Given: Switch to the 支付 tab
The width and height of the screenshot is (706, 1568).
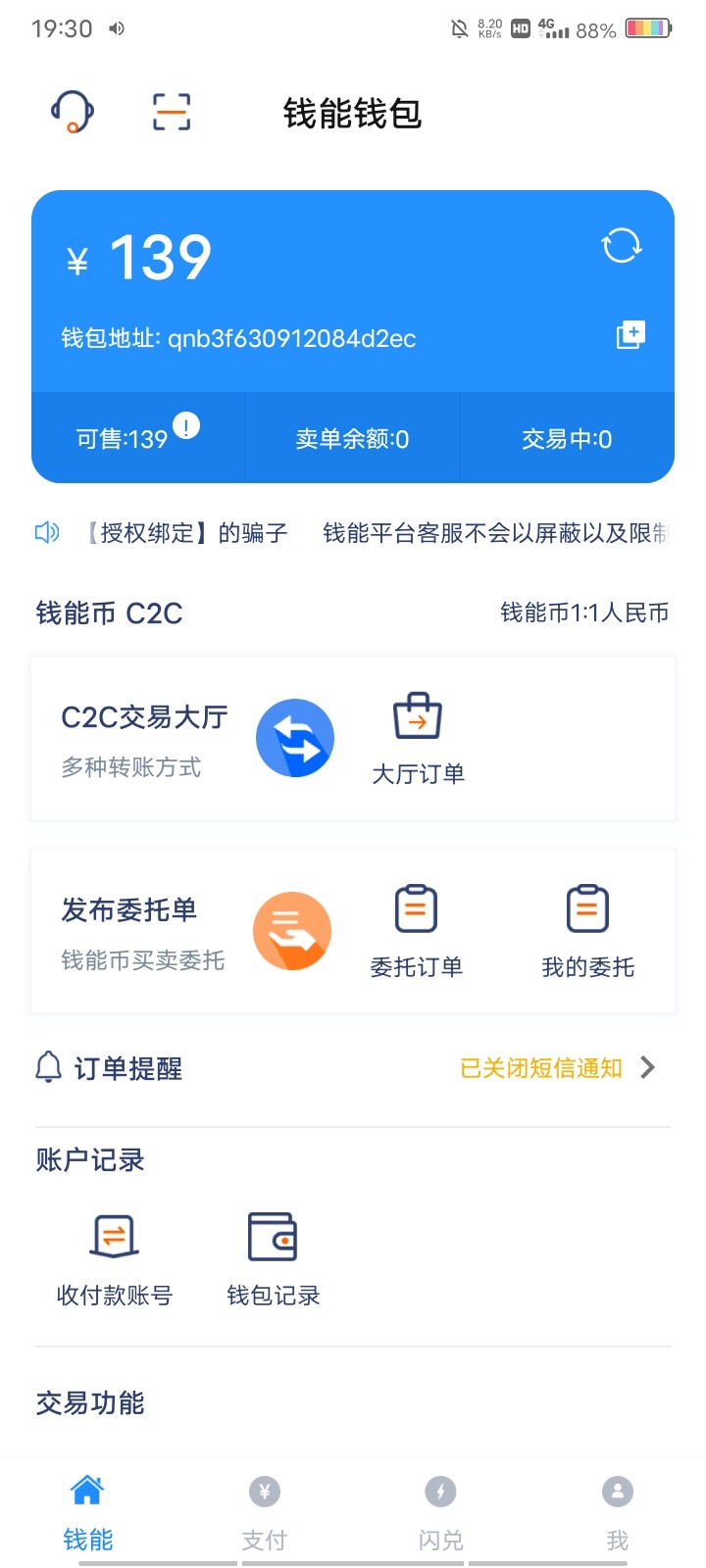Looking at the screenshot, I should (x=265, y=1513).
